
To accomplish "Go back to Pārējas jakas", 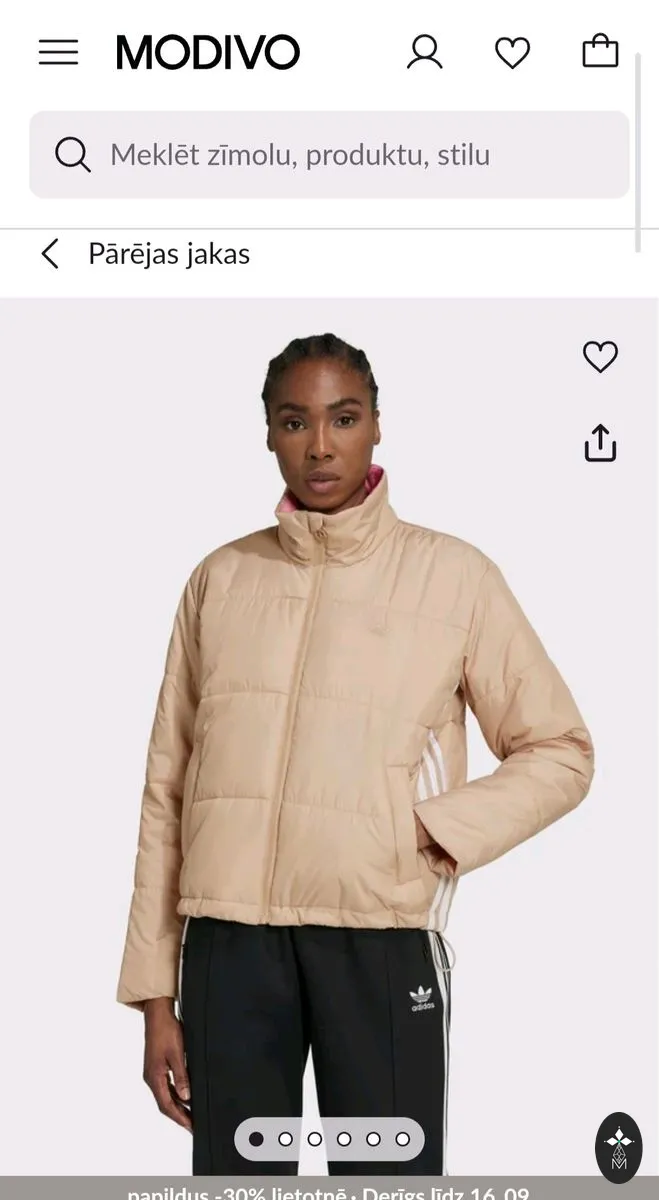I will [x=145, y=254].
